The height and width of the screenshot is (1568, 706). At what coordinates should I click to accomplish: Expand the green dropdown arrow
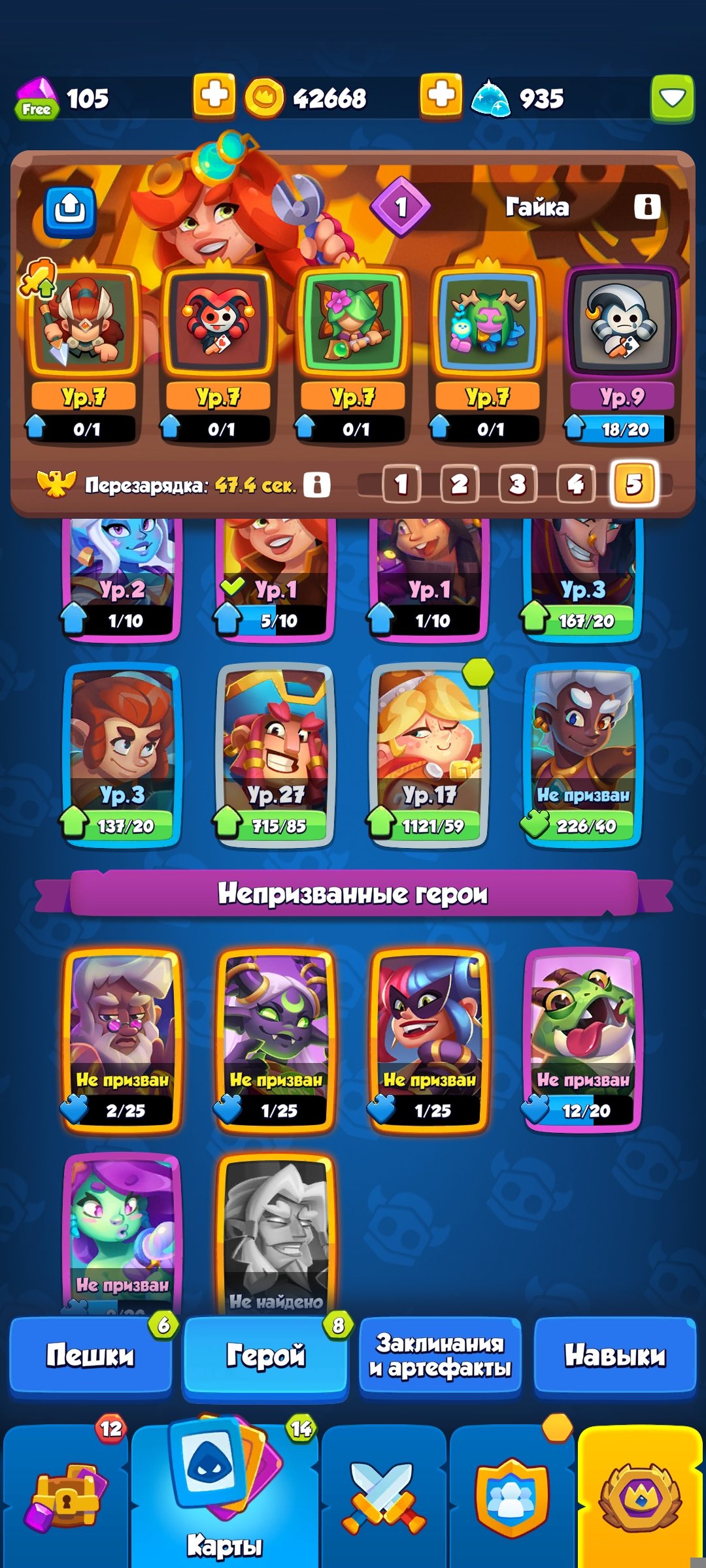672,99
